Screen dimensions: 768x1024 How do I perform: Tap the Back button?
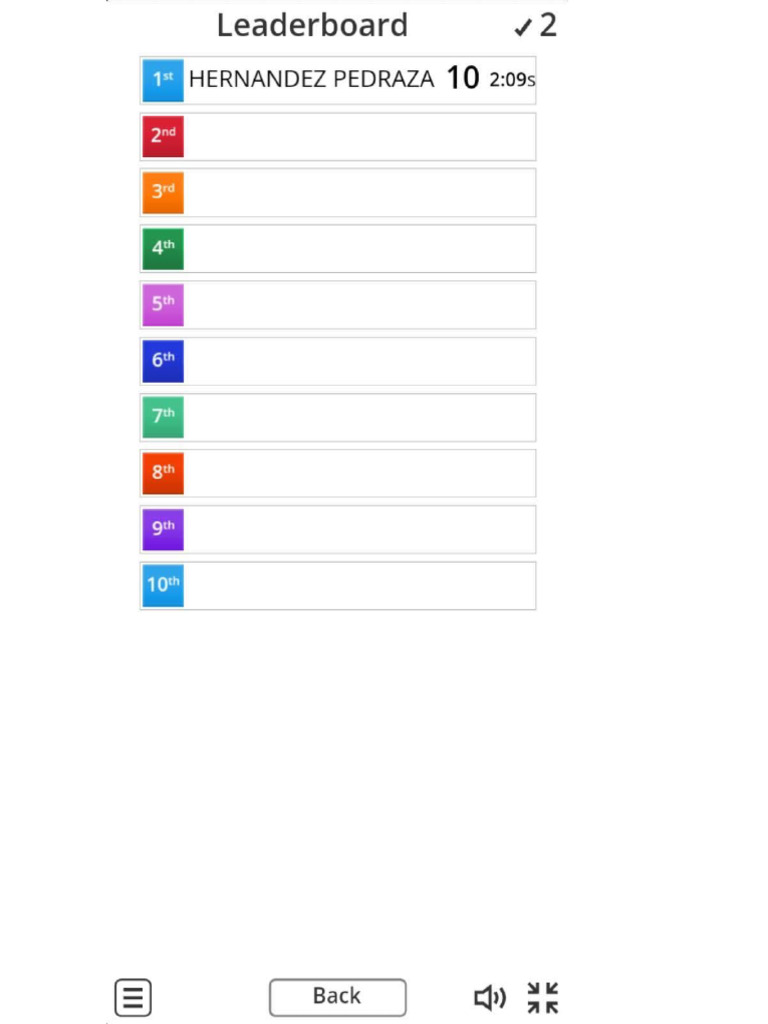coord(338,997)
